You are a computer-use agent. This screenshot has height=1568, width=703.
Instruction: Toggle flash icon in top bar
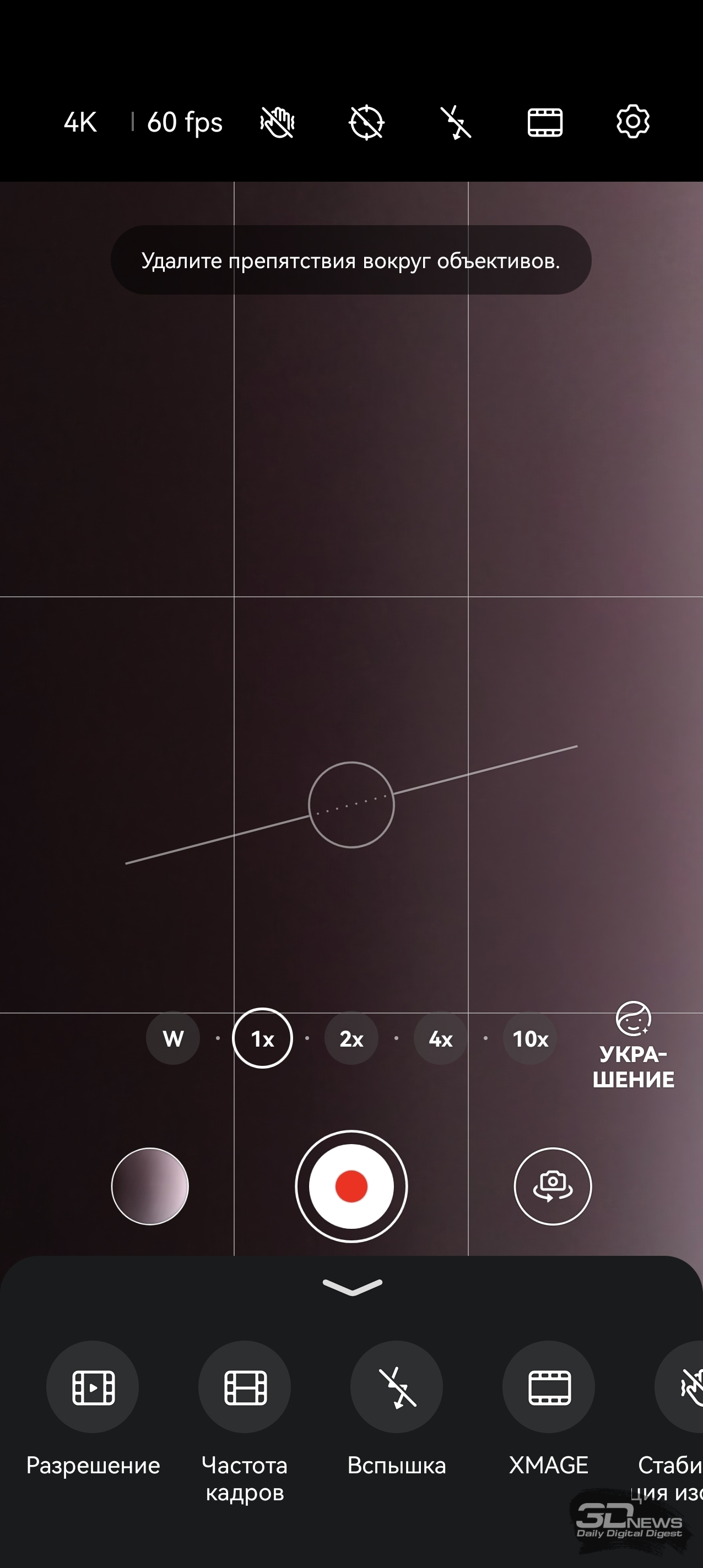(x=456, y=122)
